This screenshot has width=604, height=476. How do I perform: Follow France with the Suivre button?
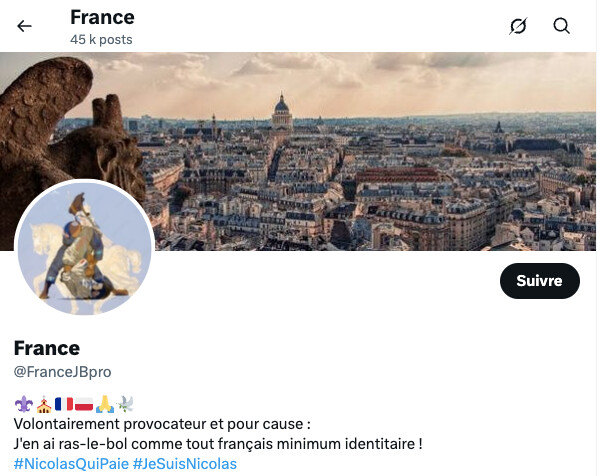(x=539, y=281)
